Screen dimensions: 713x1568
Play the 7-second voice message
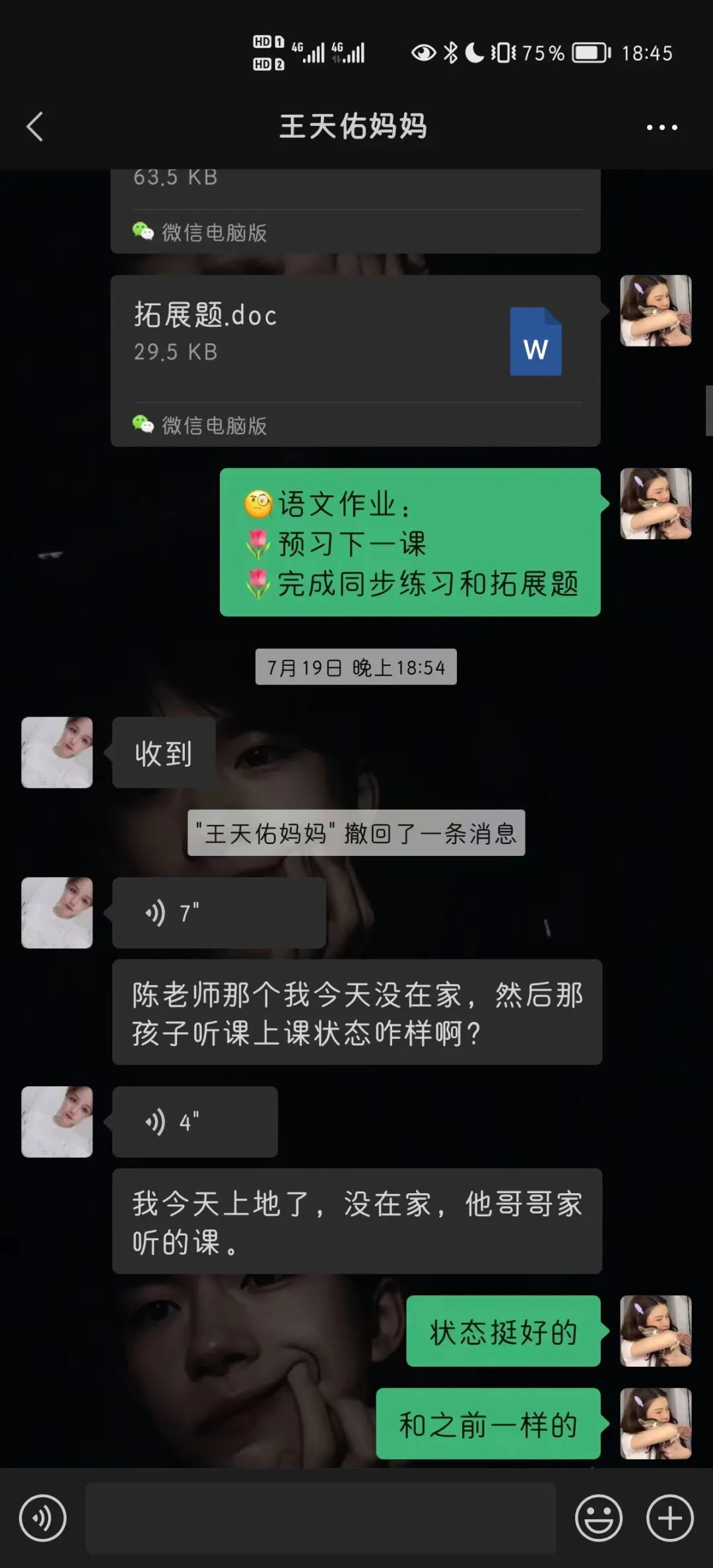[219, 913]
